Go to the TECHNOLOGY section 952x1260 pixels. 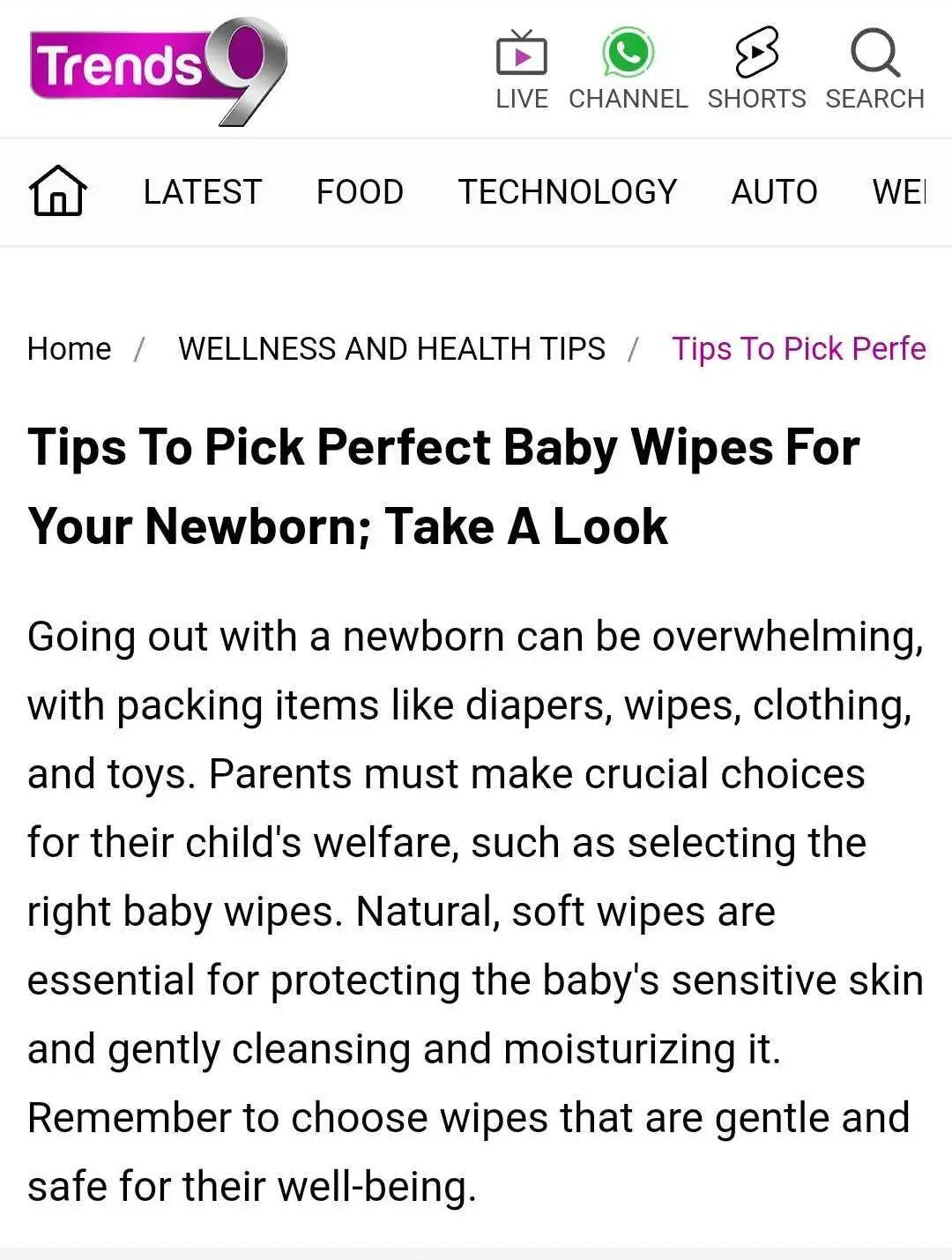tap(567, 191)
